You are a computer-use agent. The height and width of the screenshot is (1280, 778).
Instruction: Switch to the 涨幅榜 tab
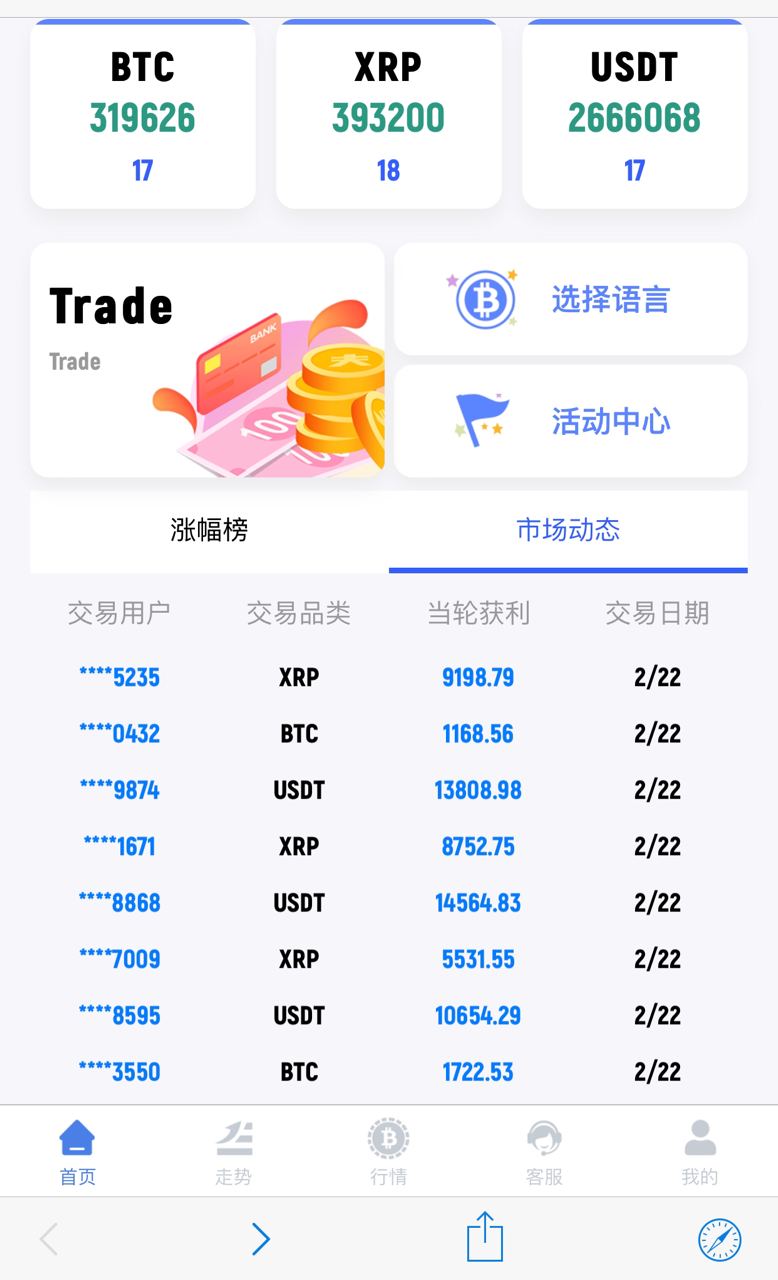point(209,530)
